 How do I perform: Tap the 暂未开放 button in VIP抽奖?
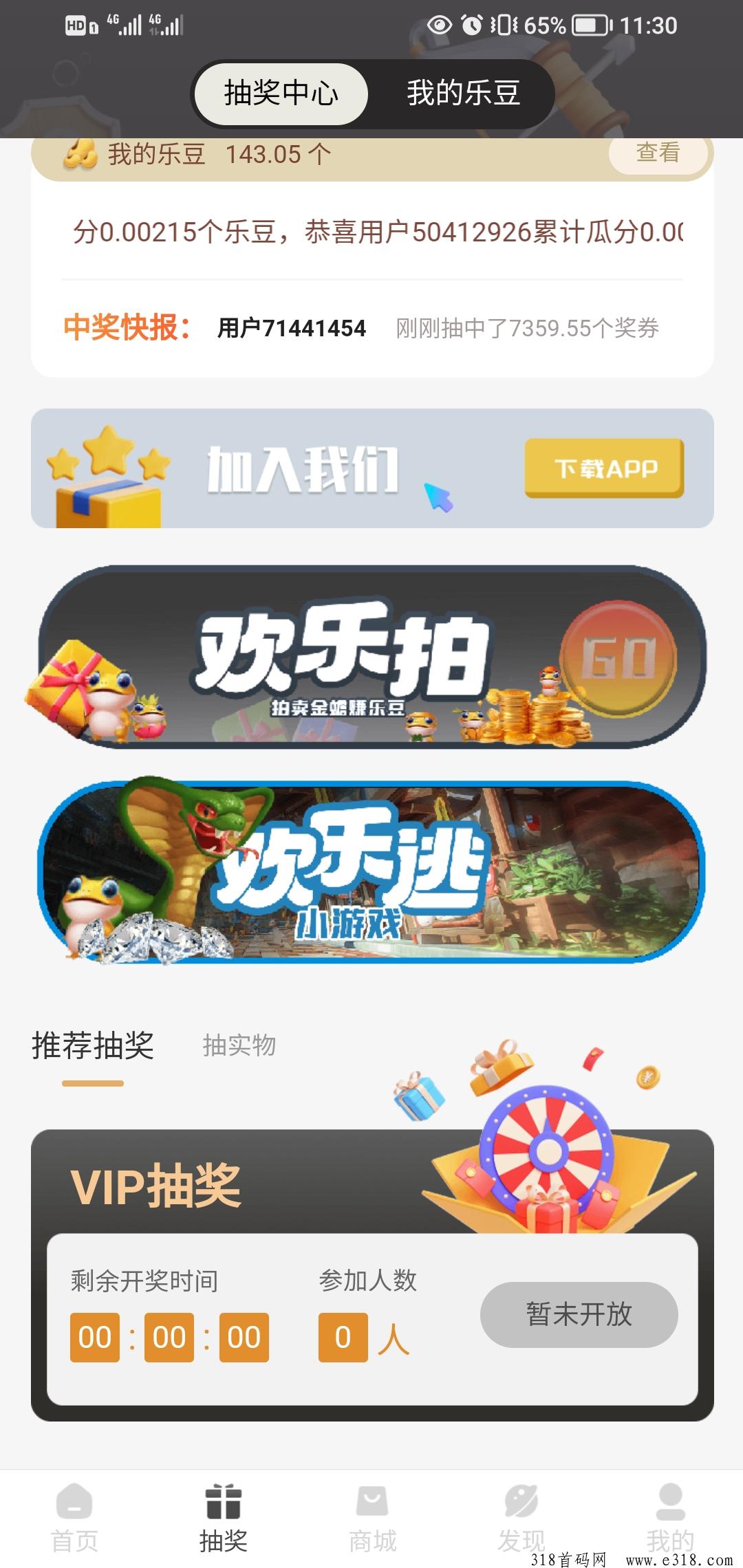(x=579, y=1314)
